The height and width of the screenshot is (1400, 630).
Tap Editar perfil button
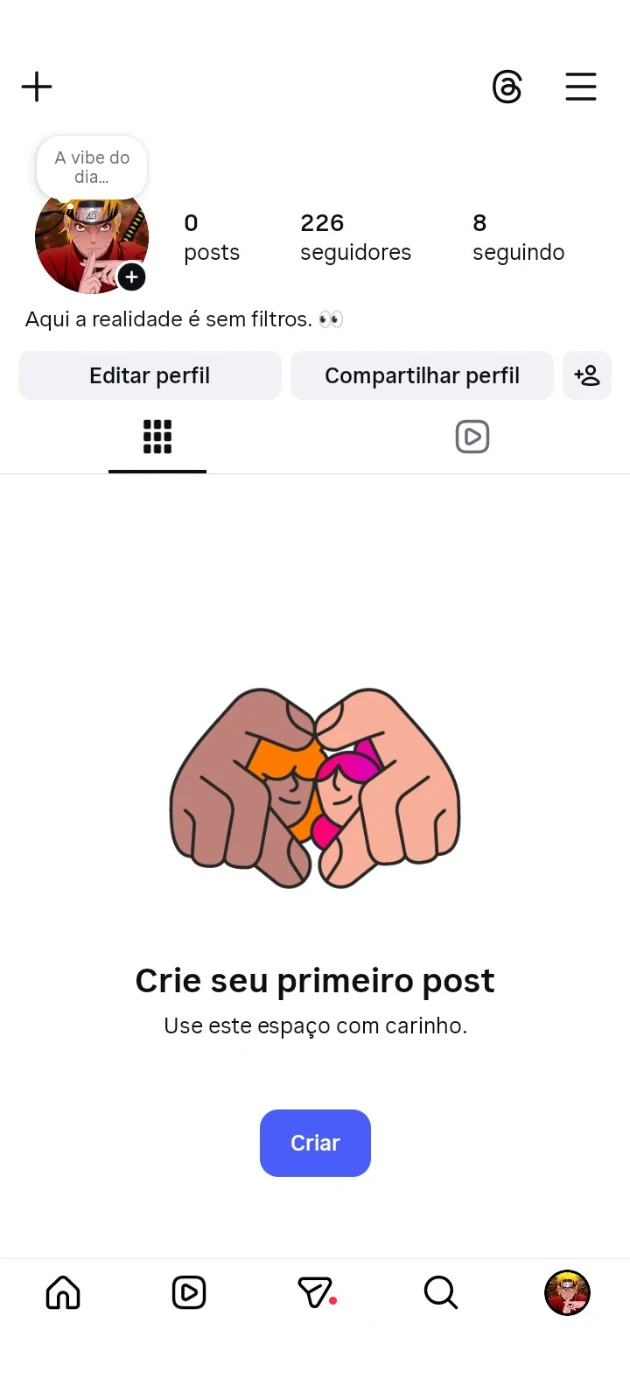click(150, 376)
